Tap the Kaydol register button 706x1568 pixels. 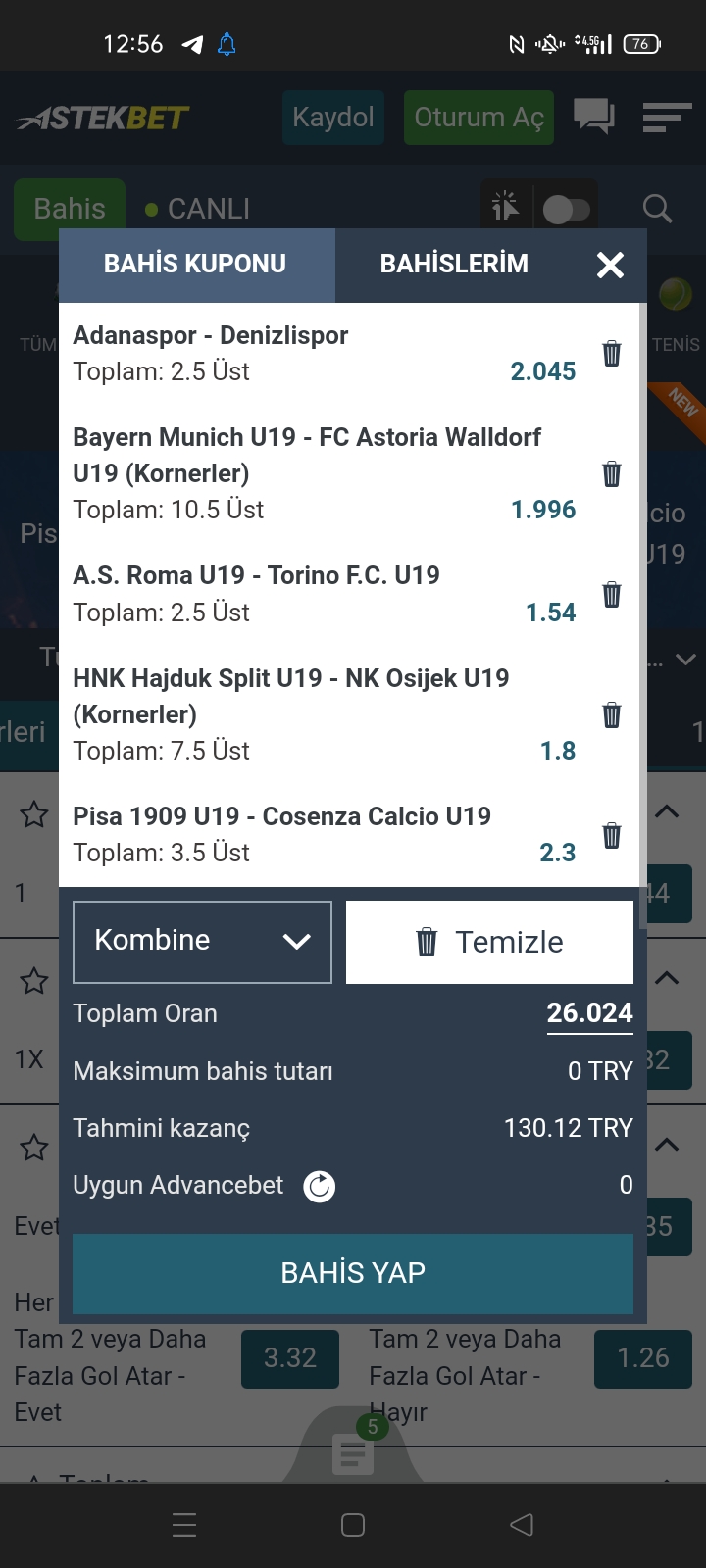point(333,118)
